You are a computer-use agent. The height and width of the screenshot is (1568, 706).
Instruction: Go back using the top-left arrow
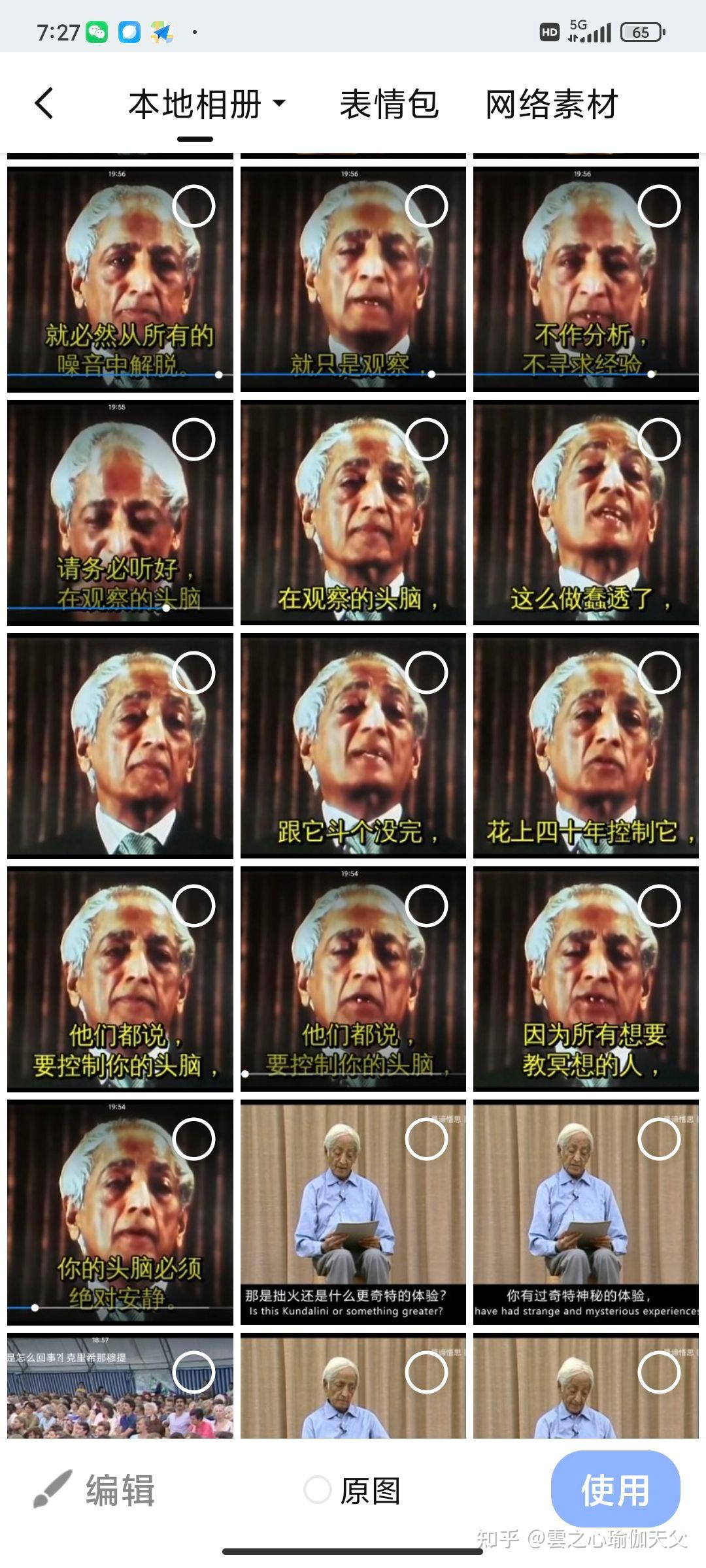pyautogui.click(x=44, y=103)
